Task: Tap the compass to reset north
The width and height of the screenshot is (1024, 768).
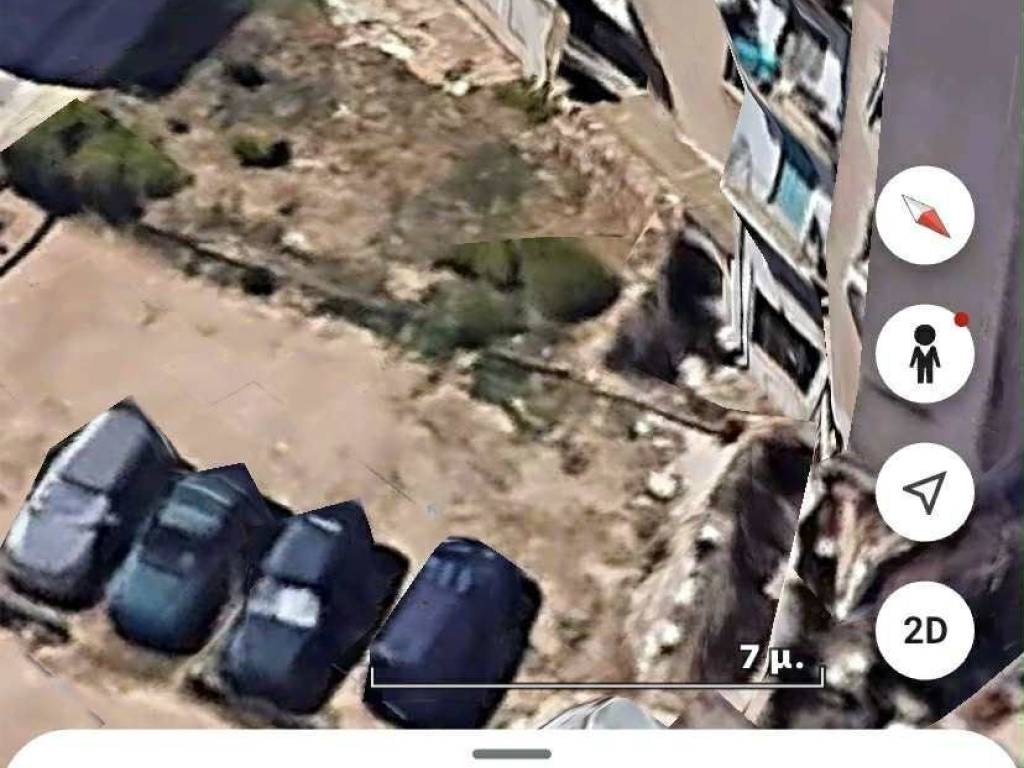Action: coord(925,215)
